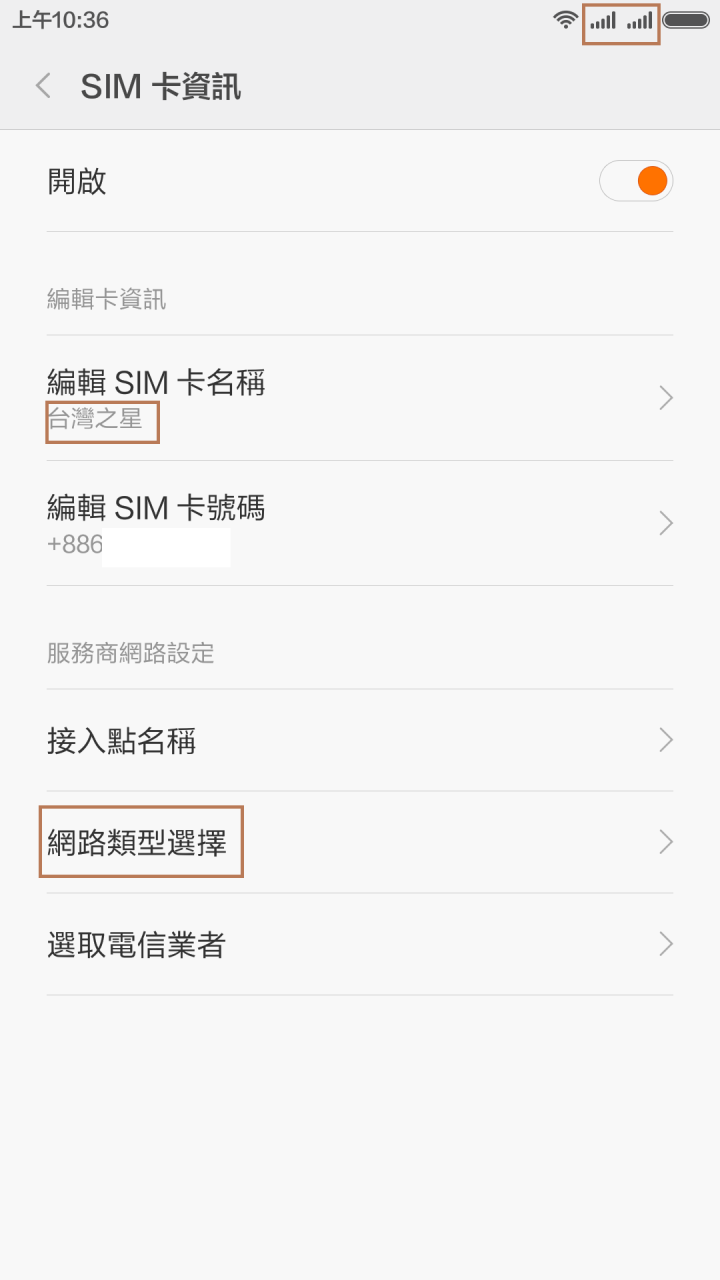720x1280 pixels.
Task: Open 選取電信業者 via its chevron icon
Action: (666, 943)
